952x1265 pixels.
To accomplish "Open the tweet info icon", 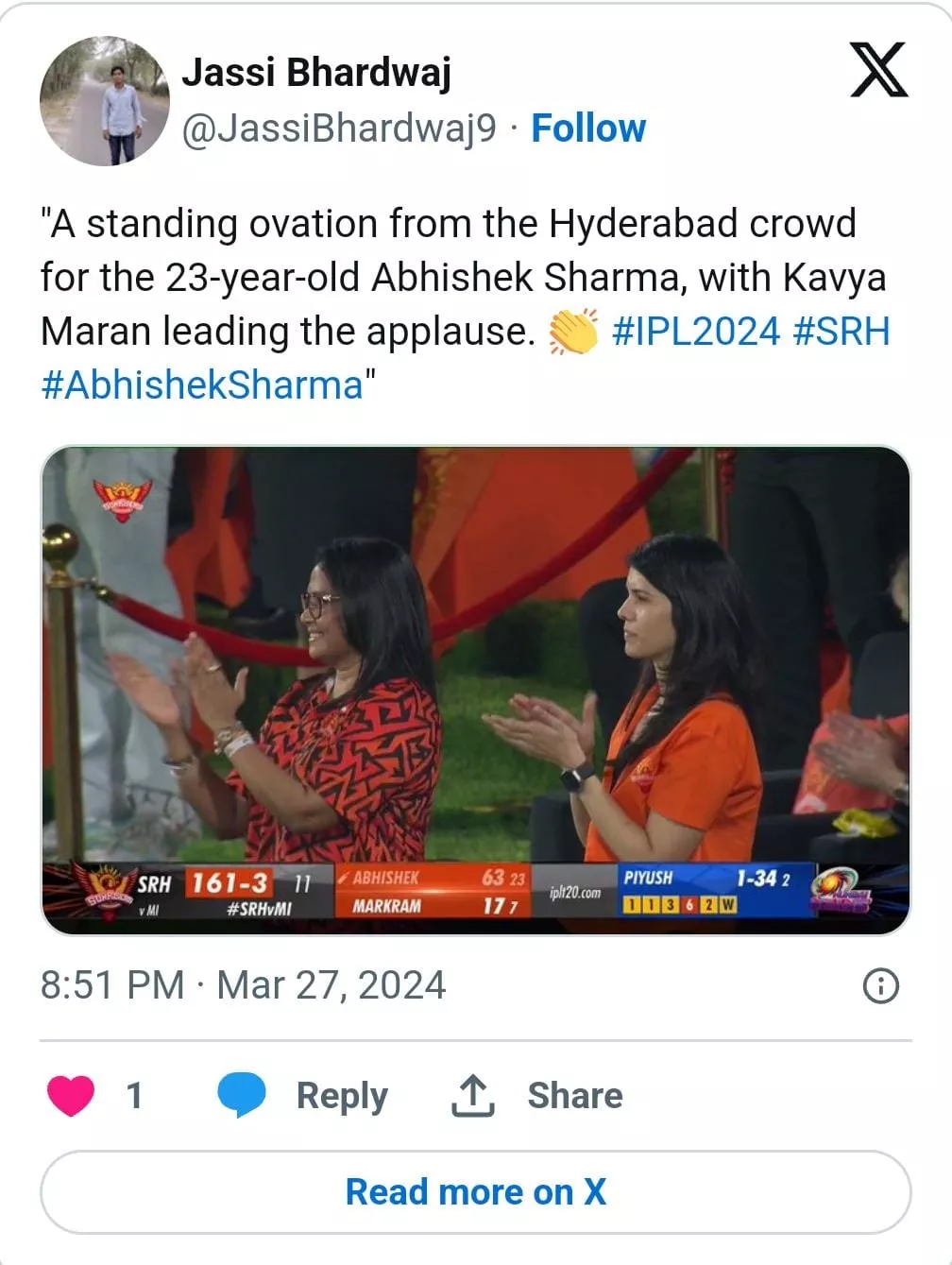I will 880,986.
